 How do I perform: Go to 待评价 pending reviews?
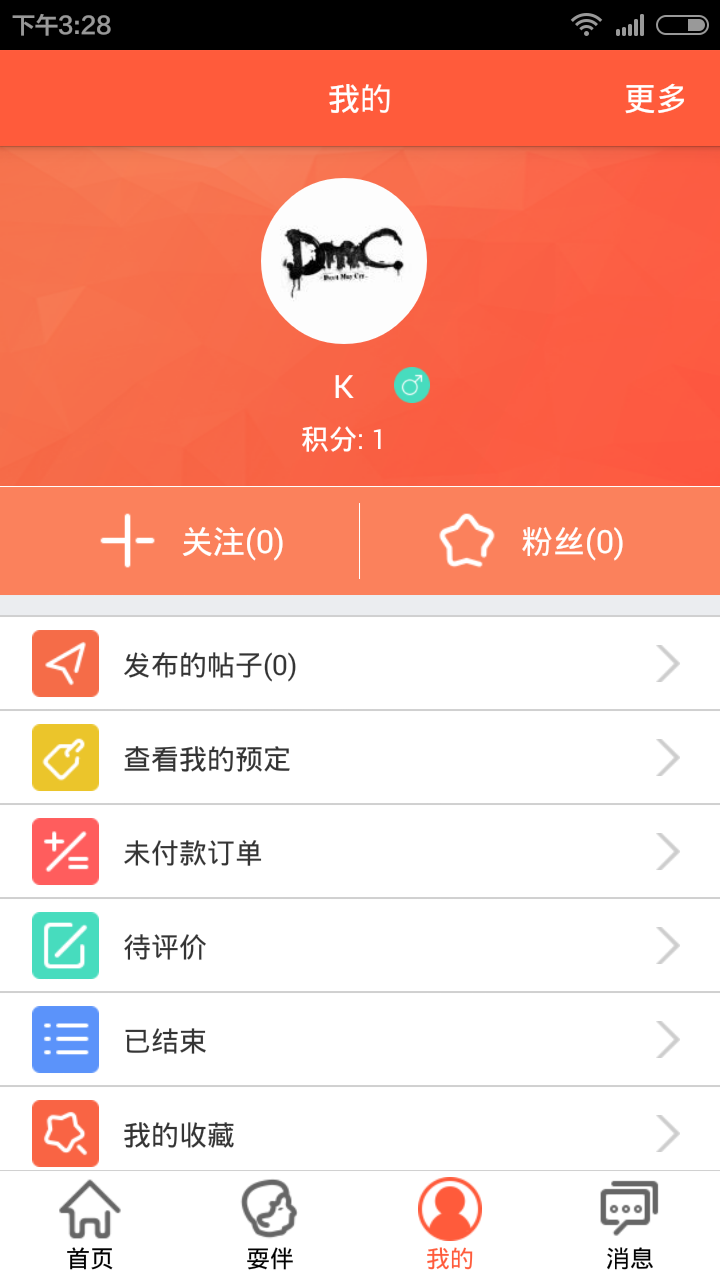click(x=360, y=946)
